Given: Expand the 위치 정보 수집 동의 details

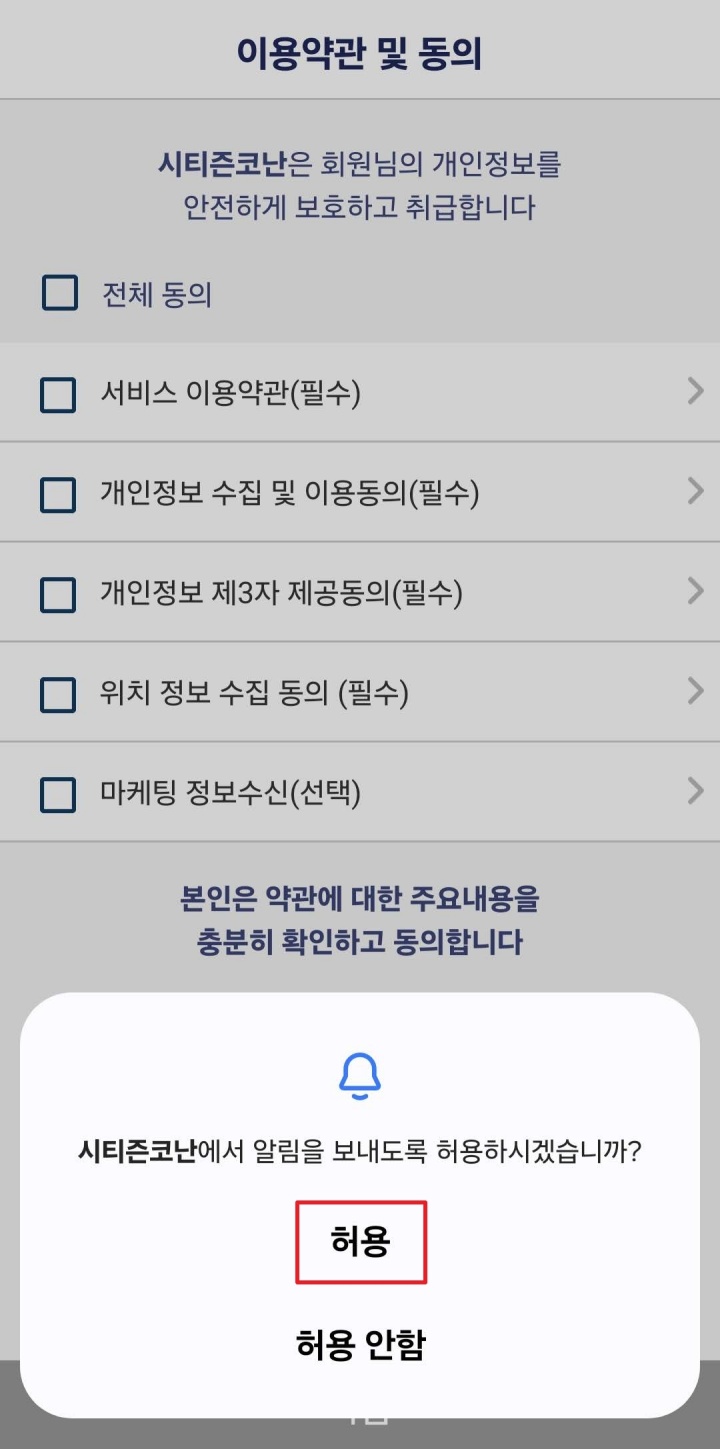Looking at the screenshot, I should (695, 692).
